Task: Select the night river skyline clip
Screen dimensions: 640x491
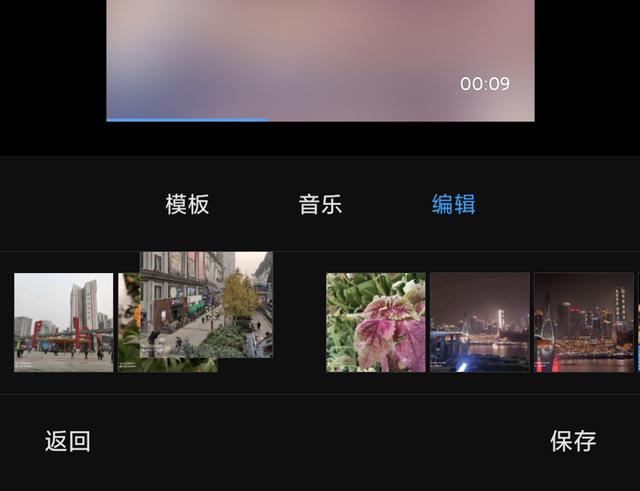Action: [x=479, y=322]
